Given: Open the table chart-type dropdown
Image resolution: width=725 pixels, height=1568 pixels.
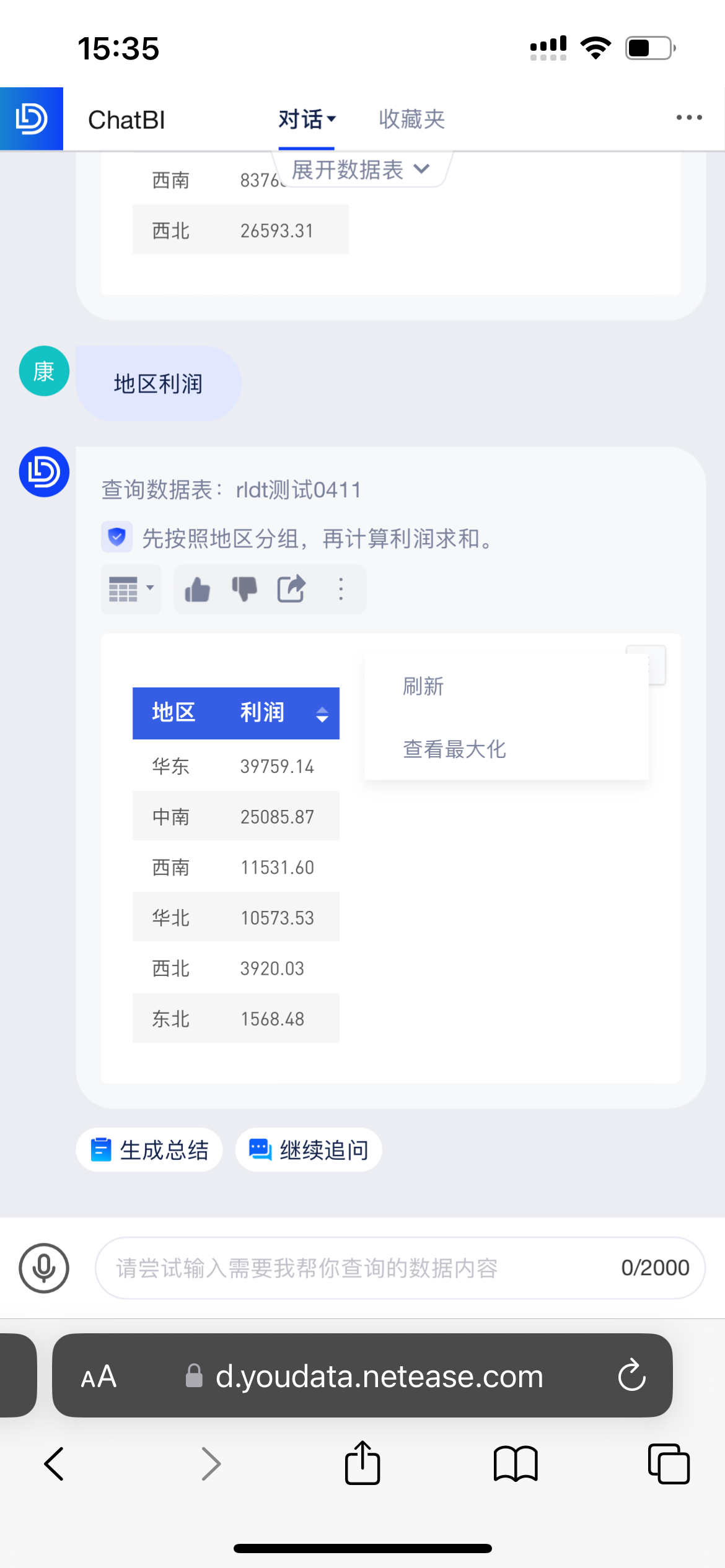Looking at the screenshot, I should pyautogui.click(x=131, y=589).
